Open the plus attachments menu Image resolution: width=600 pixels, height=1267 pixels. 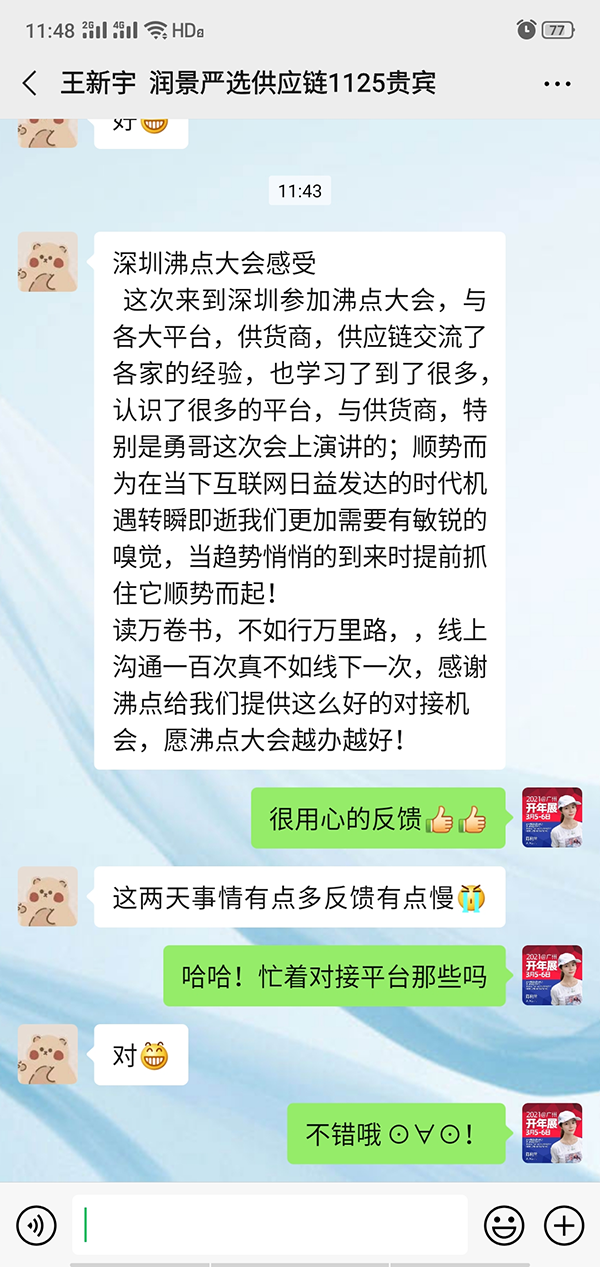563,1224
